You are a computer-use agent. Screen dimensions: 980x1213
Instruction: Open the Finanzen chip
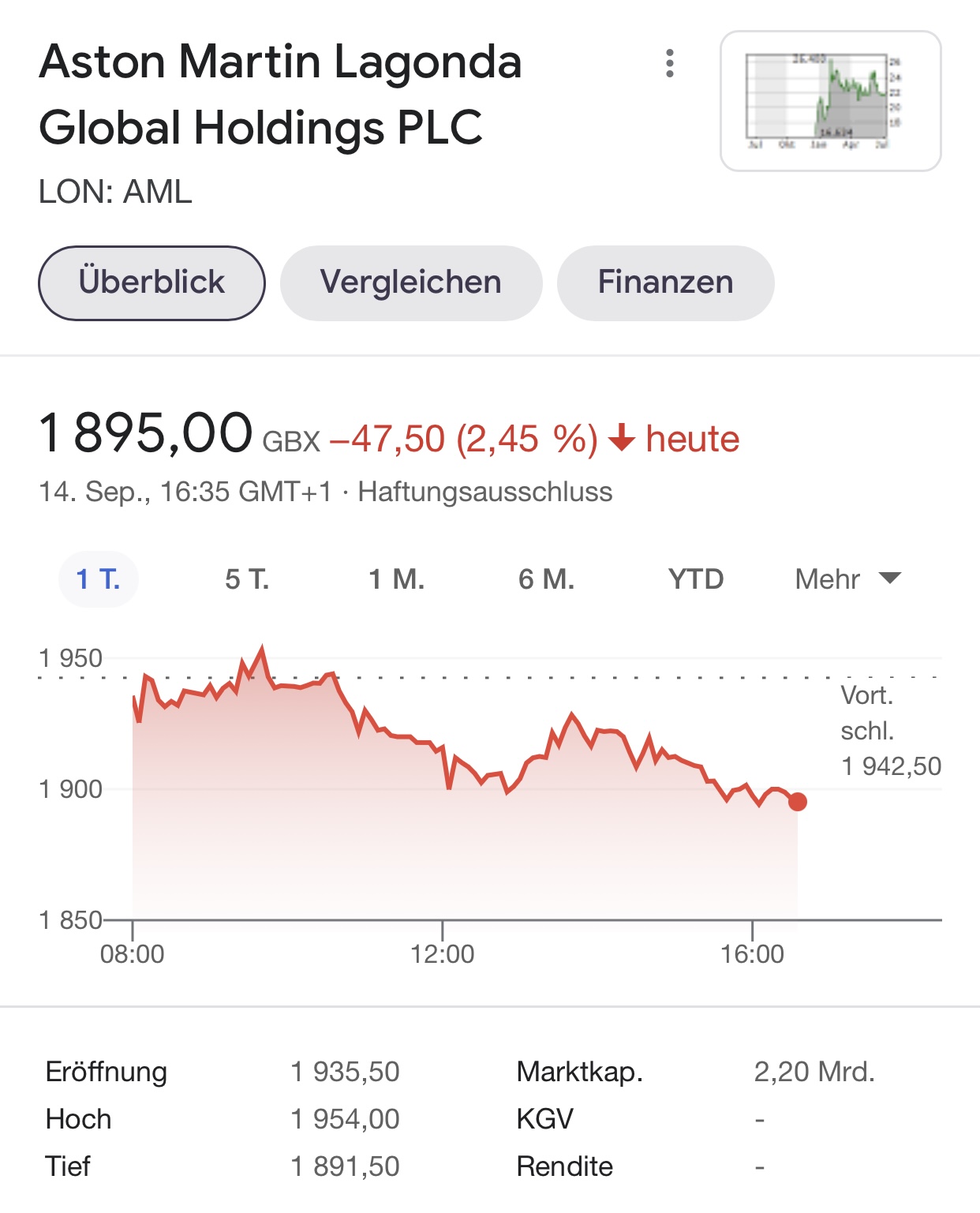665,283
